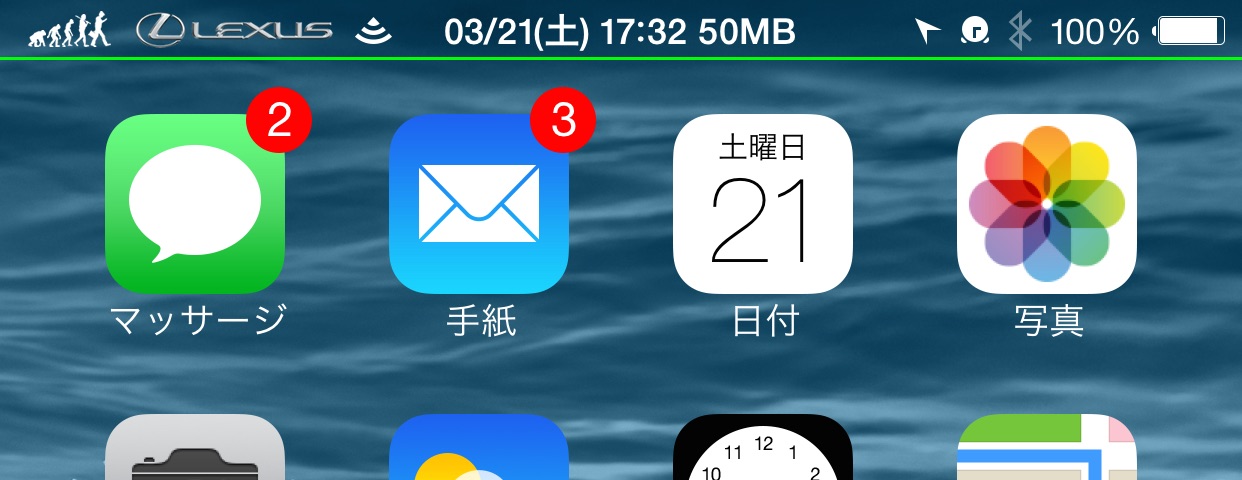
Task: Open the camera app
Action: point(195,450)
